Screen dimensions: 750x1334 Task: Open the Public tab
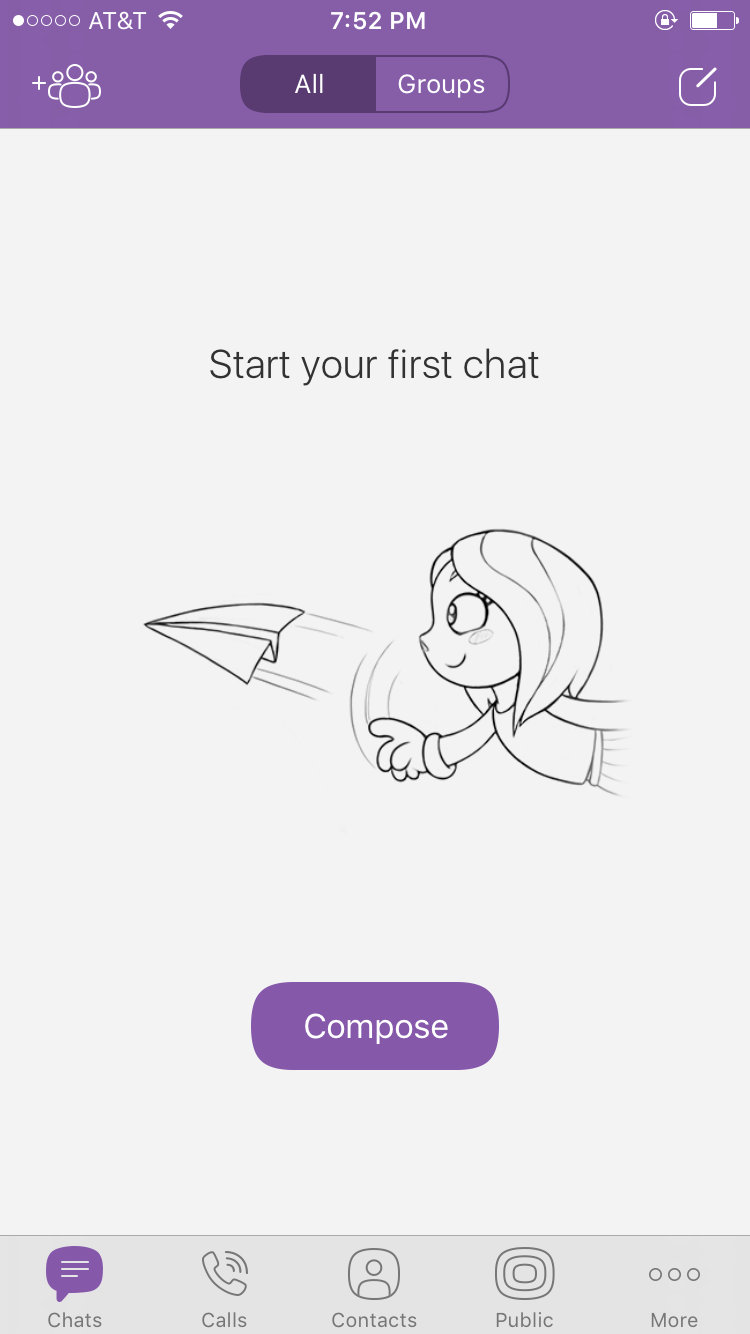524,1288
